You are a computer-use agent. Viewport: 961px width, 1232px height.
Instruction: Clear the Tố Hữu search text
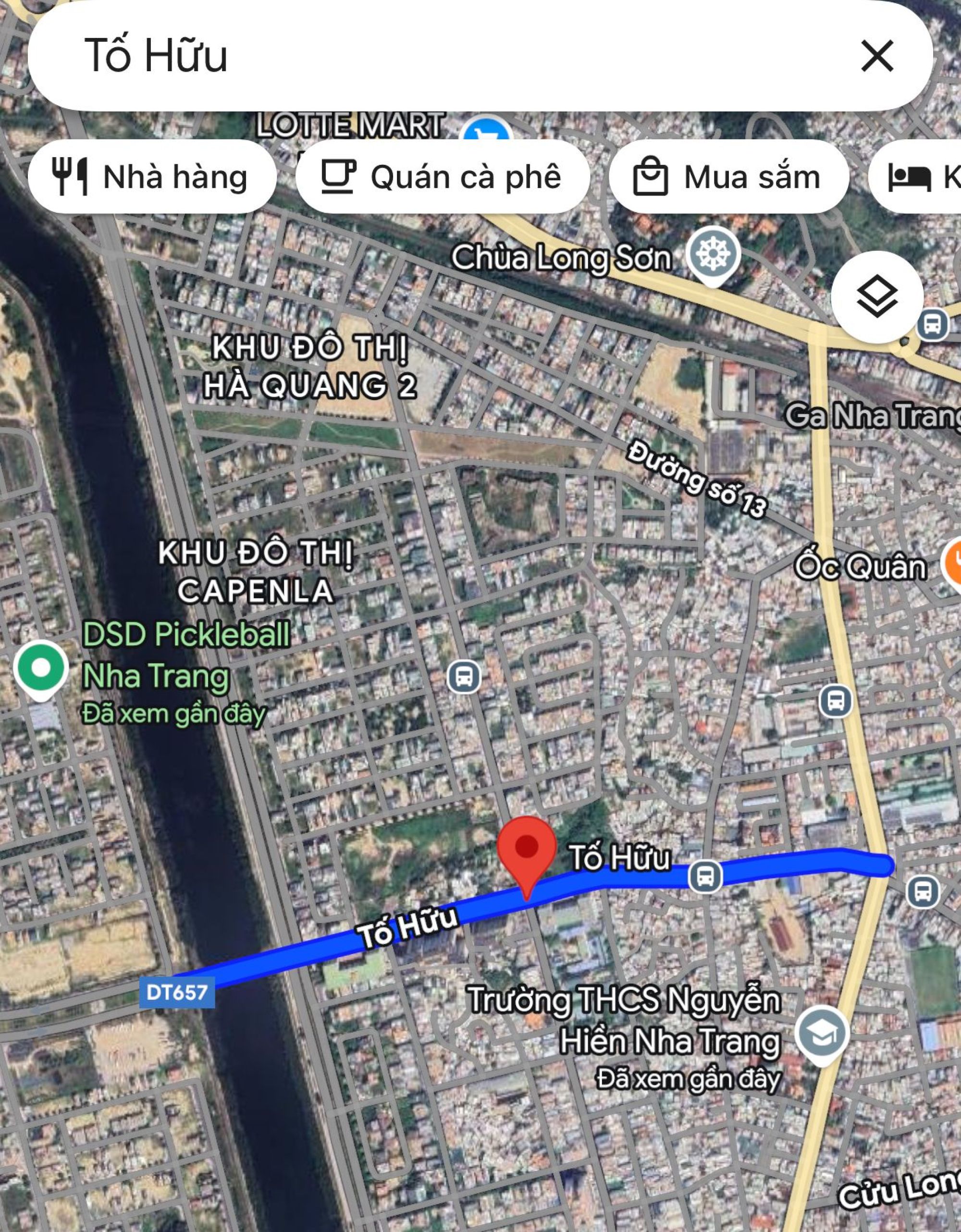tap(877, 56)
